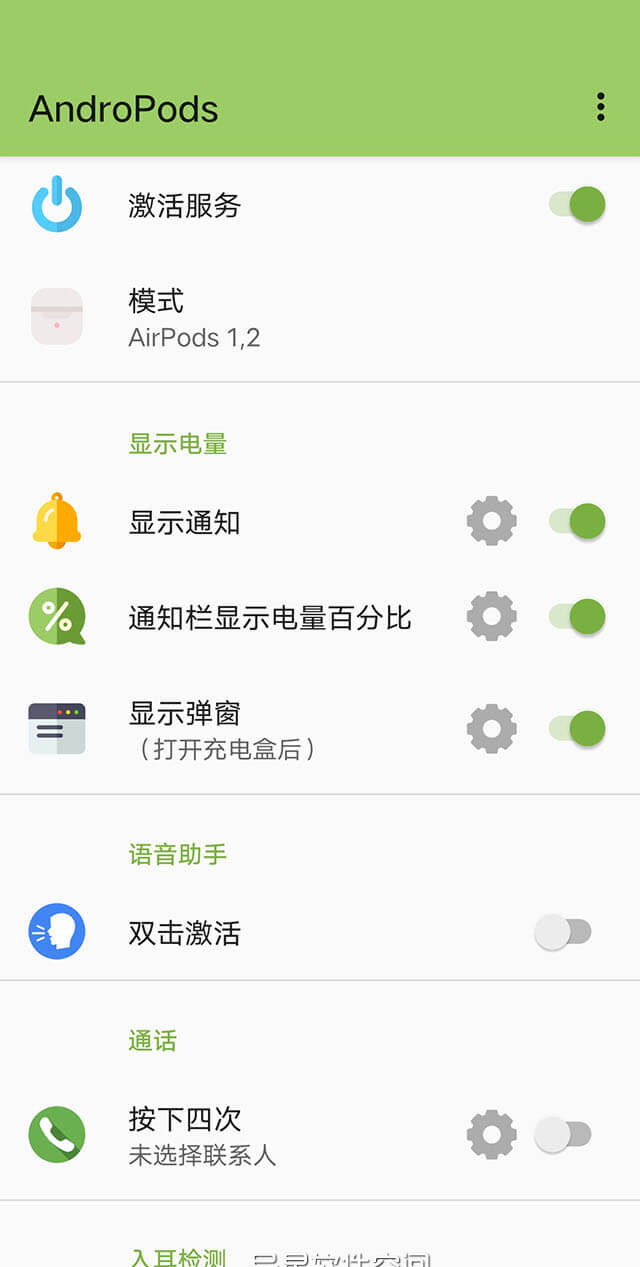Open gear settings for 通知栏显示电量百分比

tap(491, 617)
